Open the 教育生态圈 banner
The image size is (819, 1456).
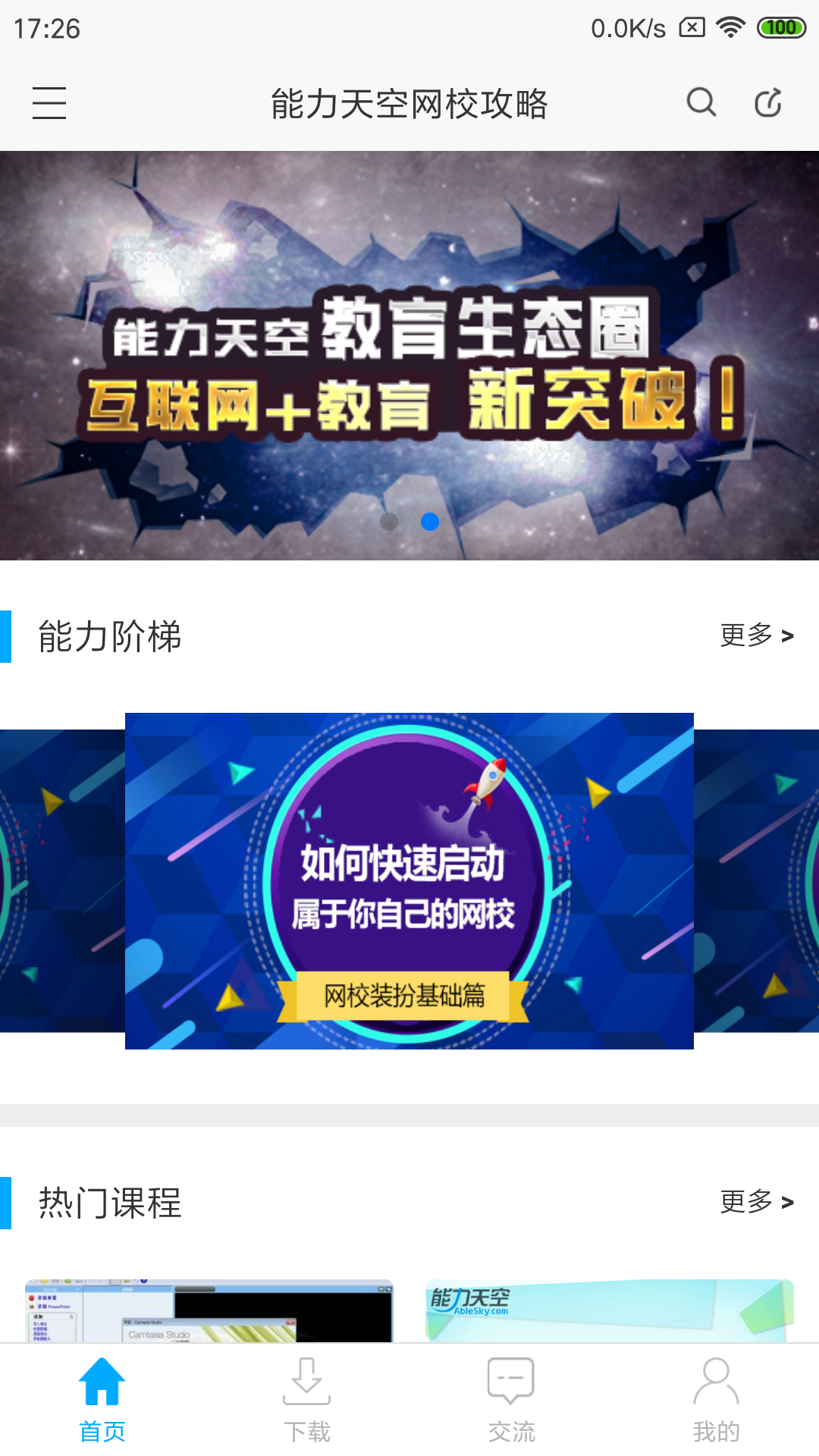click(409, 356)
